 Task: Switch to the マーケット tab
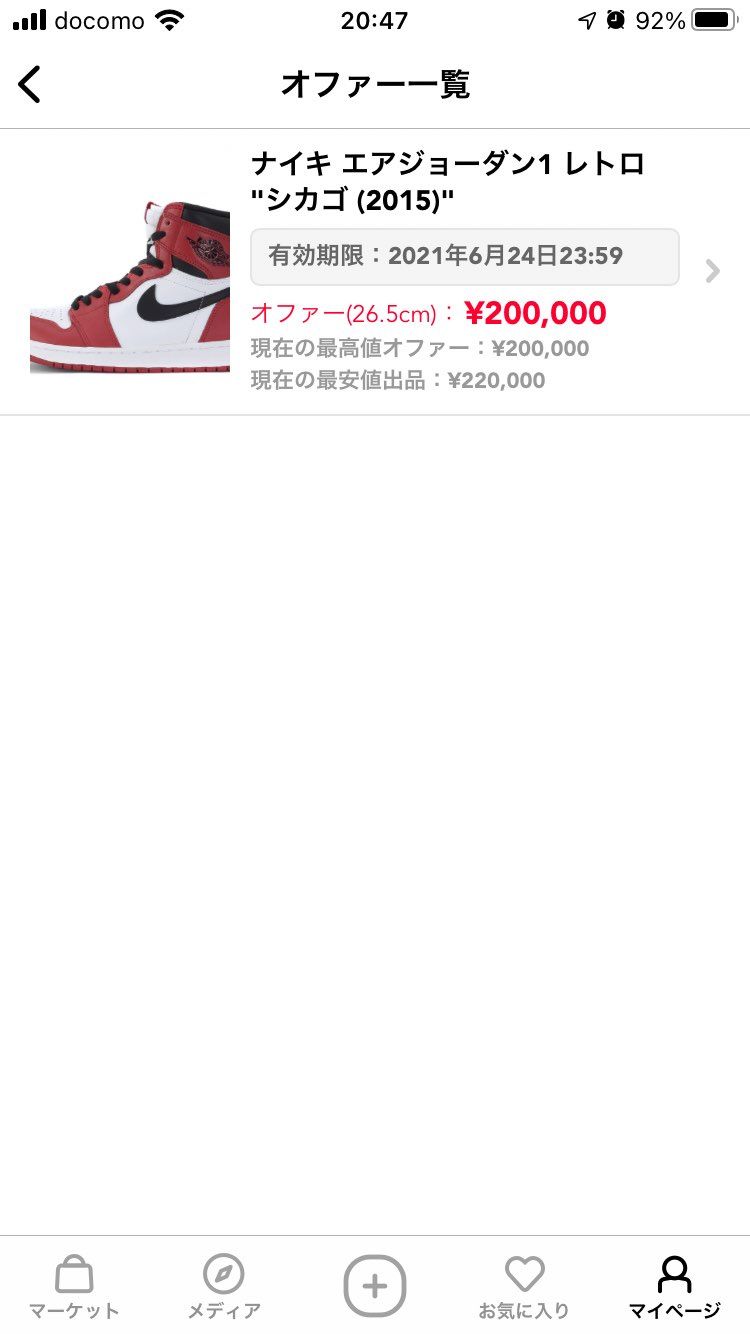[74, 1287]
